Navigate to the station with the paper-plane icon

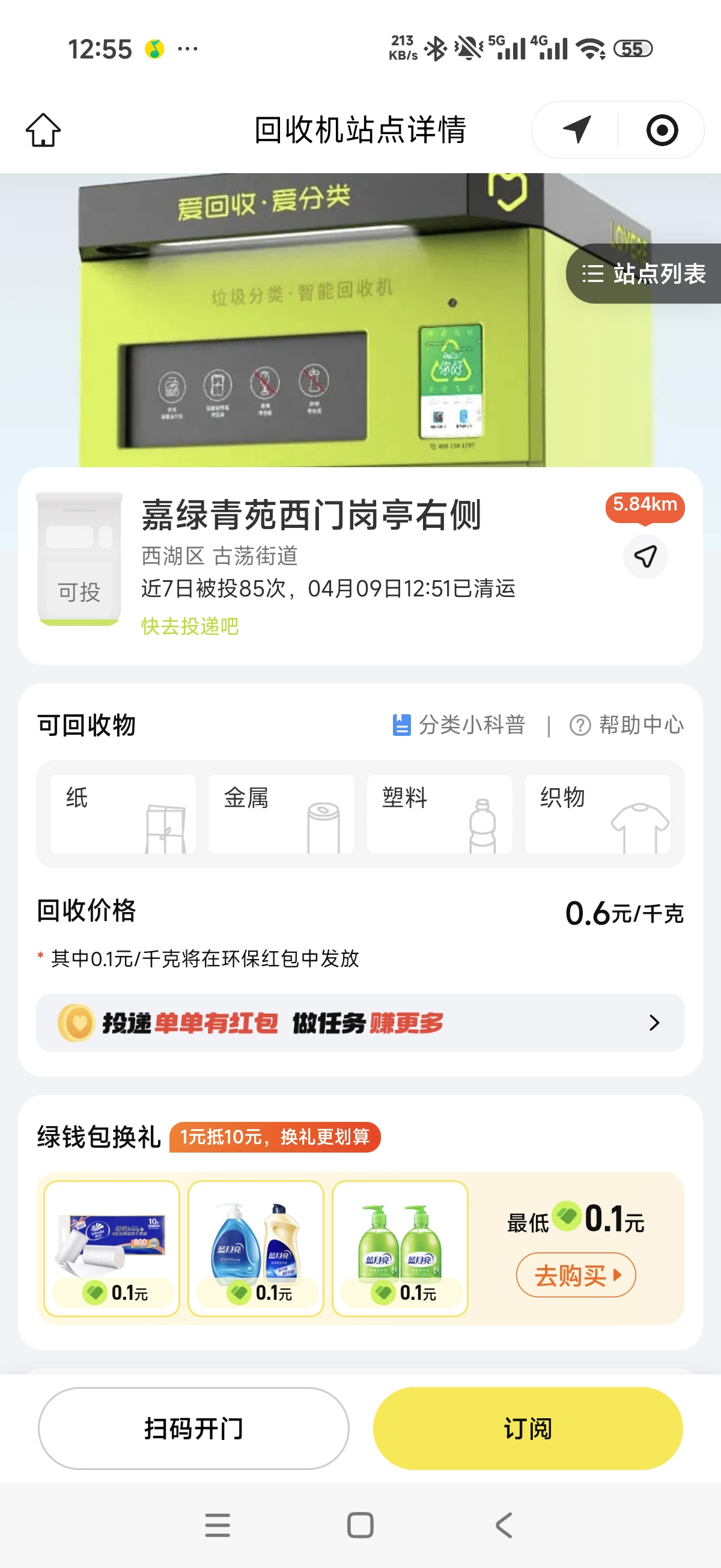tap(645, 556)
